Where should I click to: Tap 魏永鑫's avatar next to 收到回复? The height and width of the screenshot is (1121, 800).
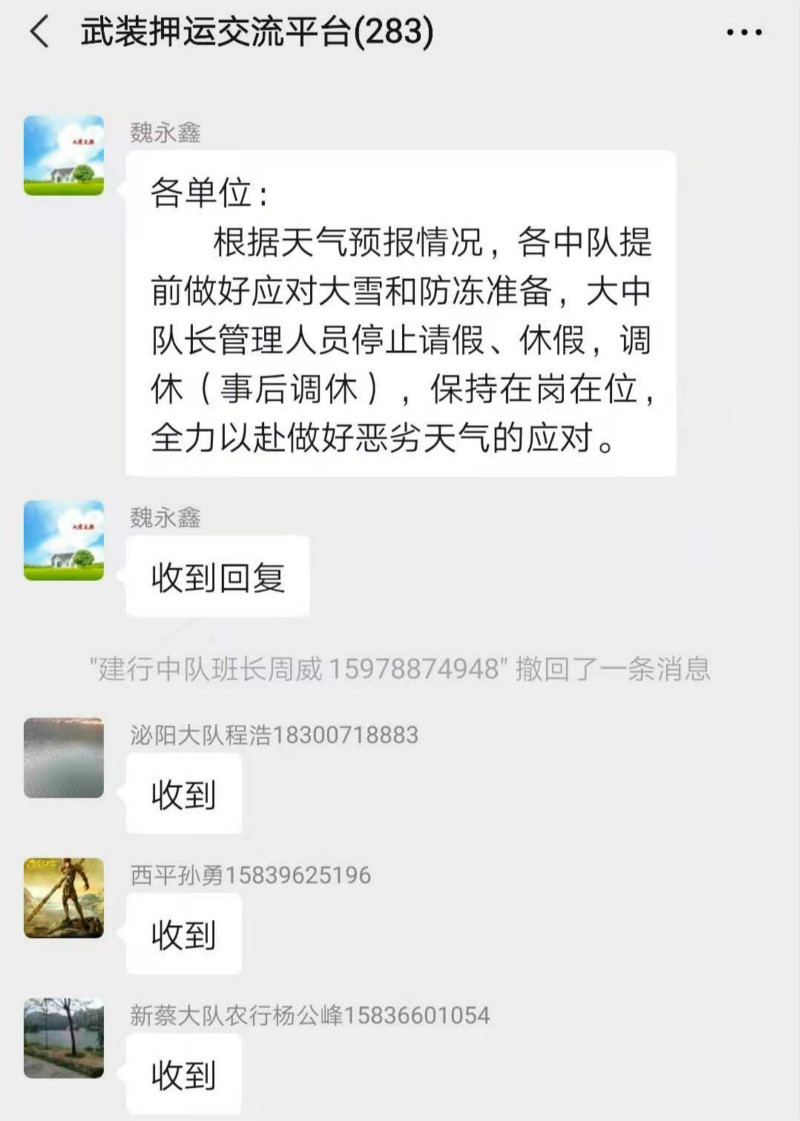tap(64, 540)
